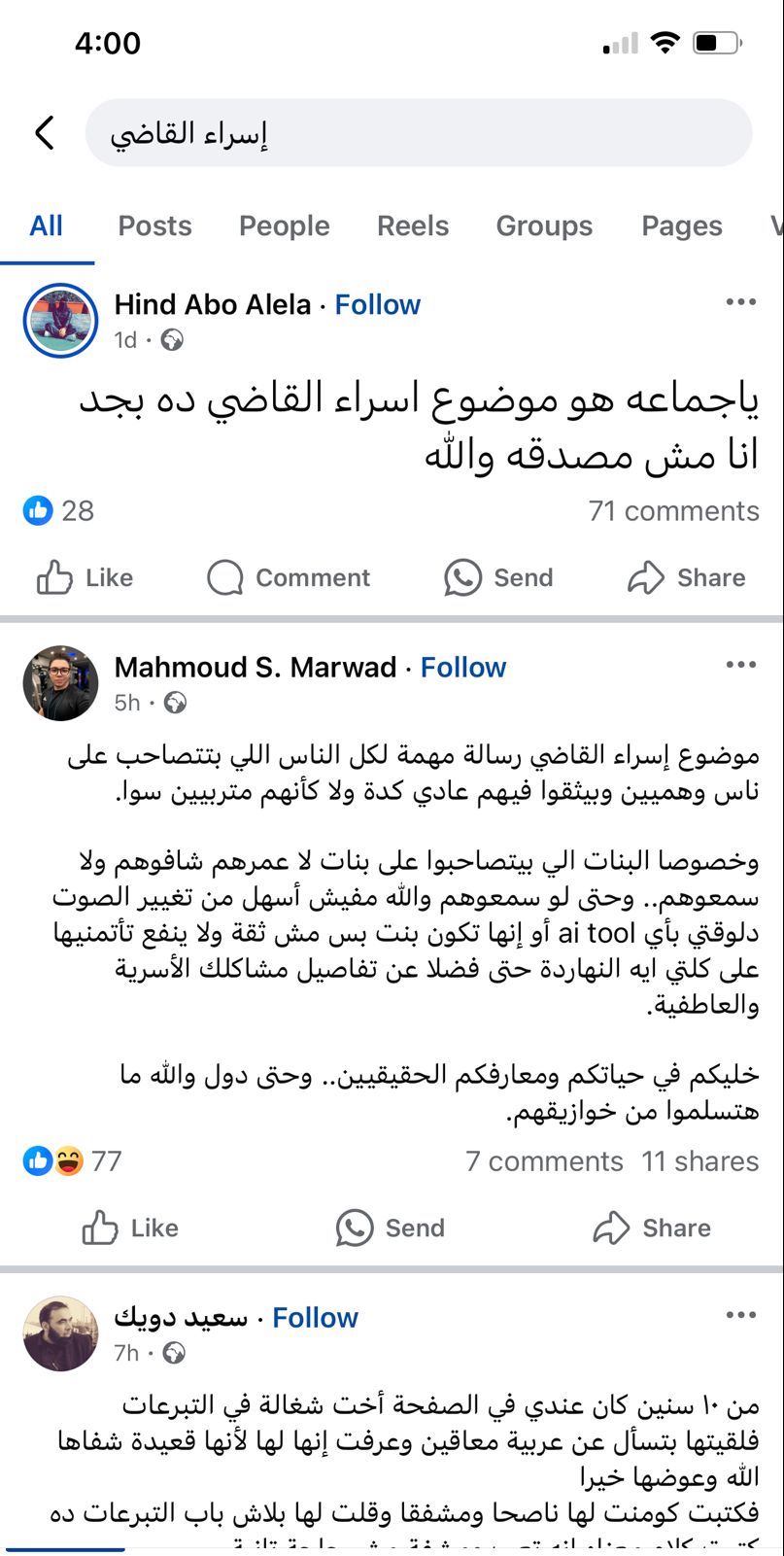
Task: View the 71 comments on Hind's post
Action: click(673, 511)
